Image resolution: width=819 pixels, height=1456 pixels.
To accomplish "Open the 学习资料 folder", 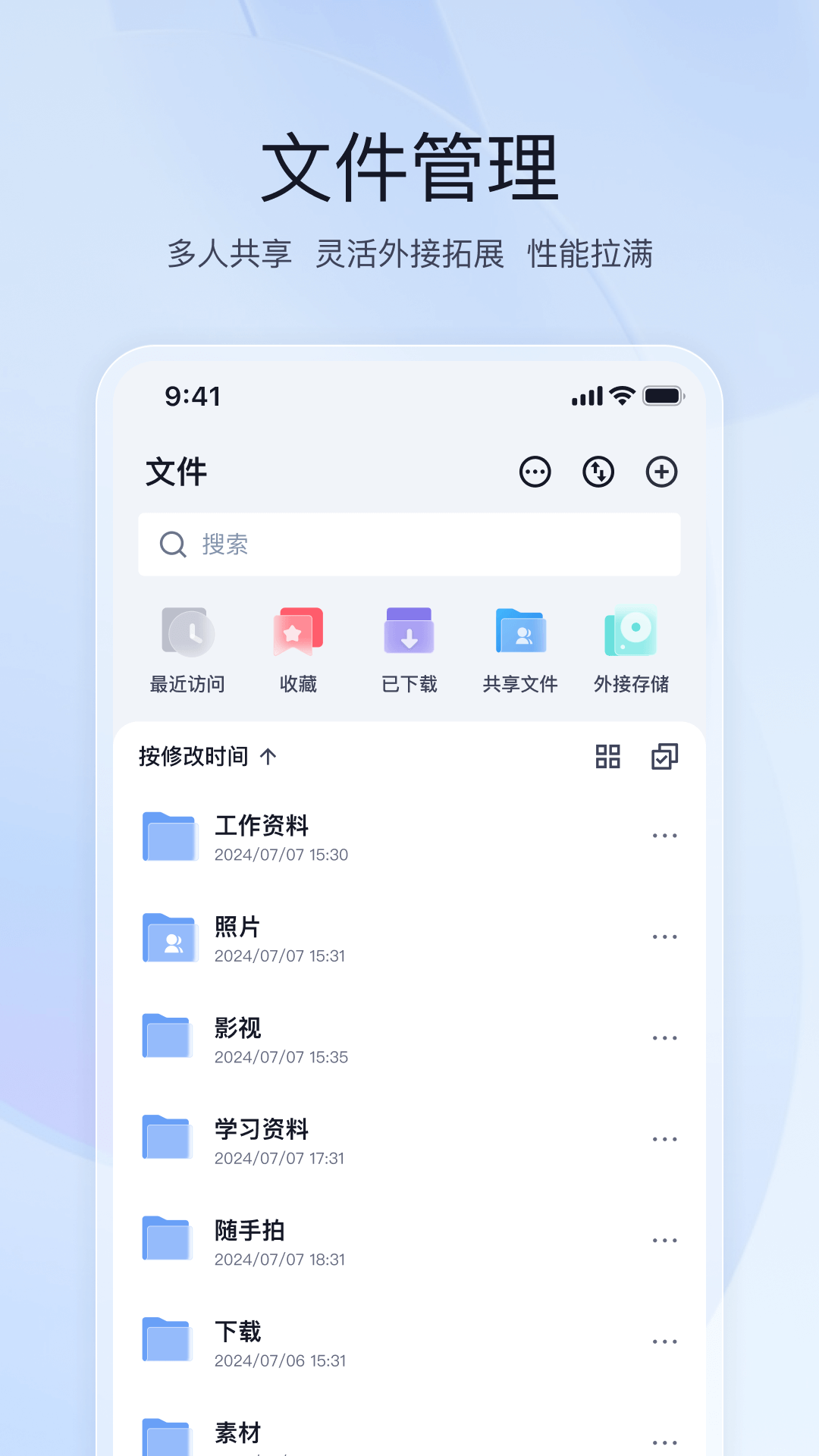I will tap(303, 1137).
